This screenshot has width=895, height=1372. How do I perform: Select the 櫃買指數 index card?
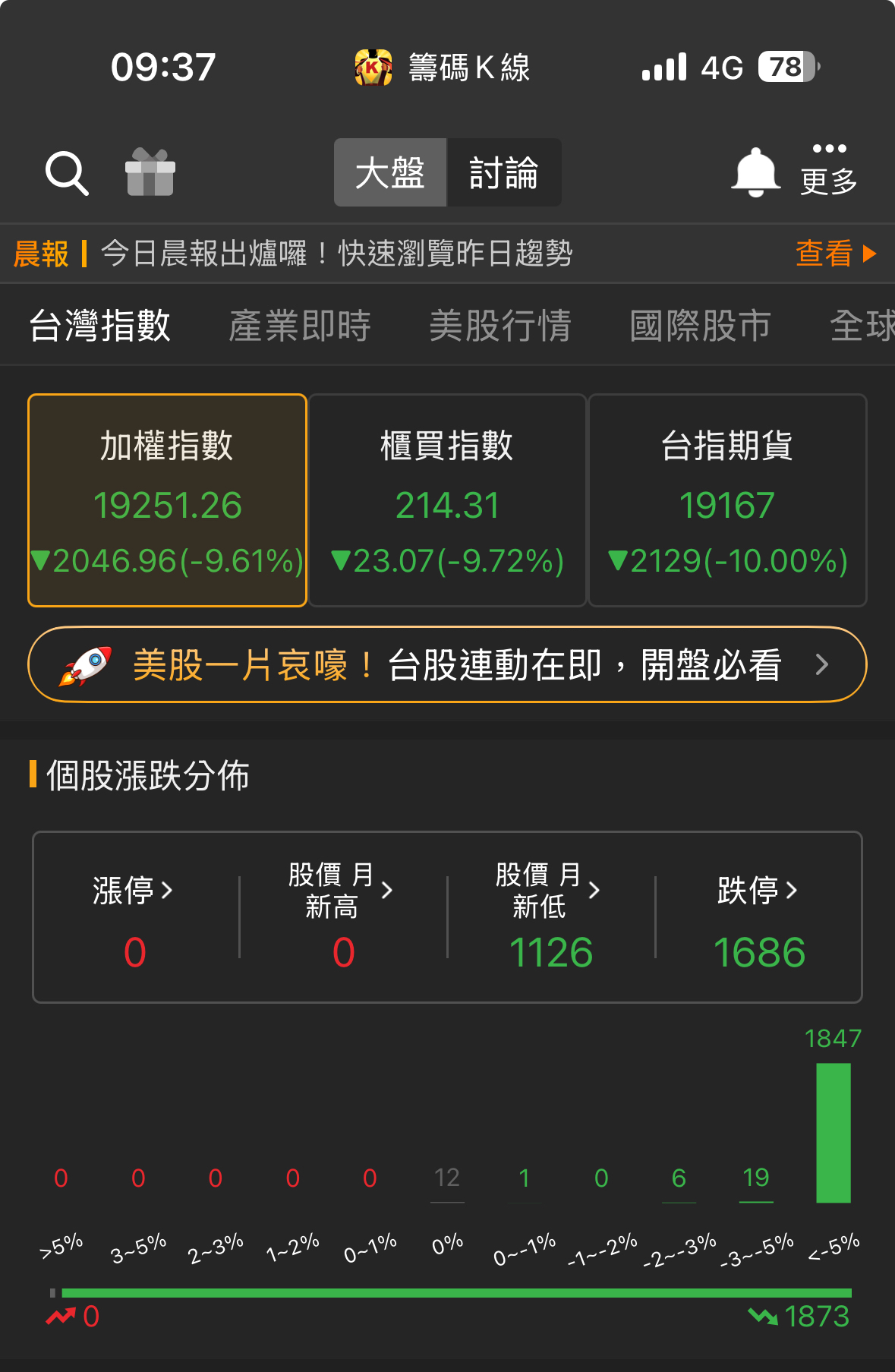click(447, 500)
